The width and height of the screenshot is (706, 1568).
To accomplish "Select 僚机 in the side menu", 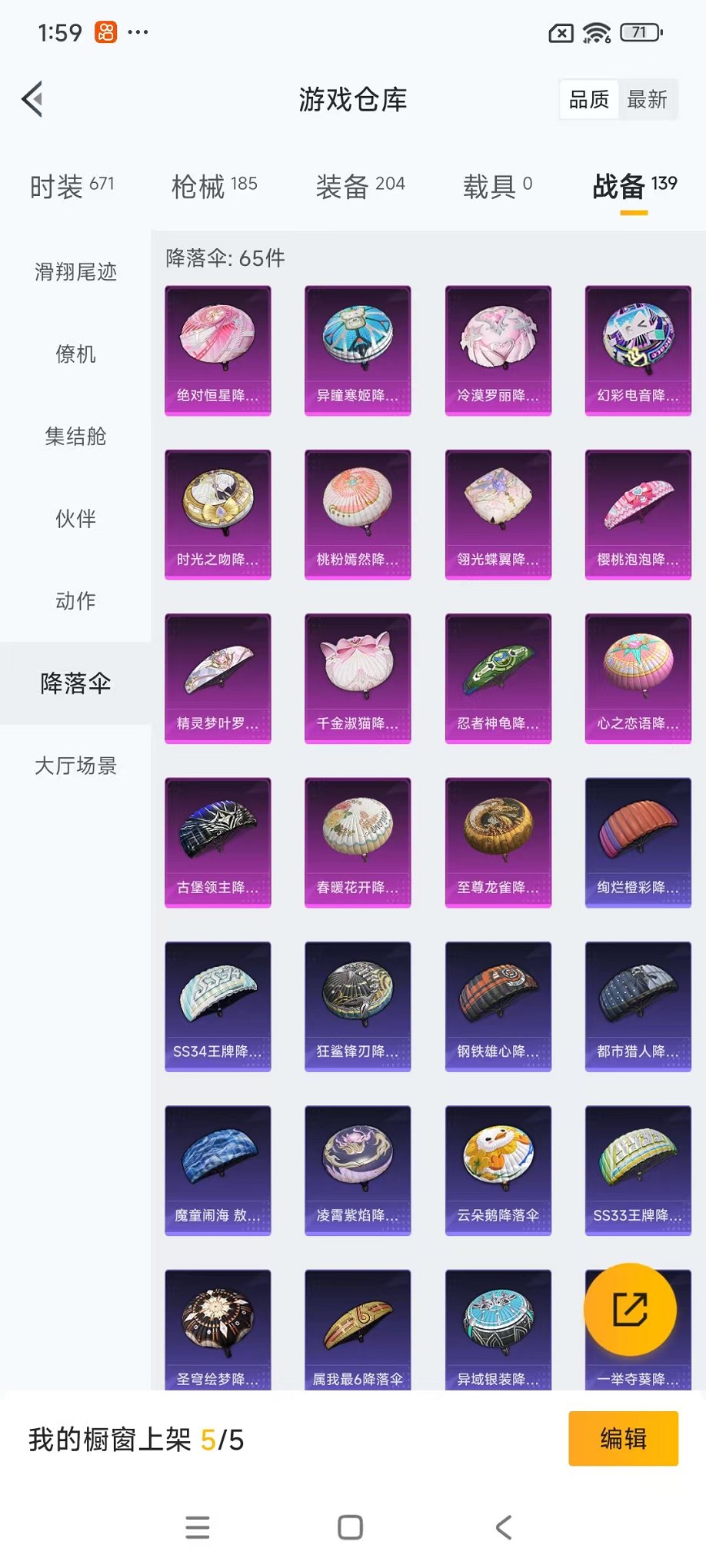I will (x=75, y=354).
